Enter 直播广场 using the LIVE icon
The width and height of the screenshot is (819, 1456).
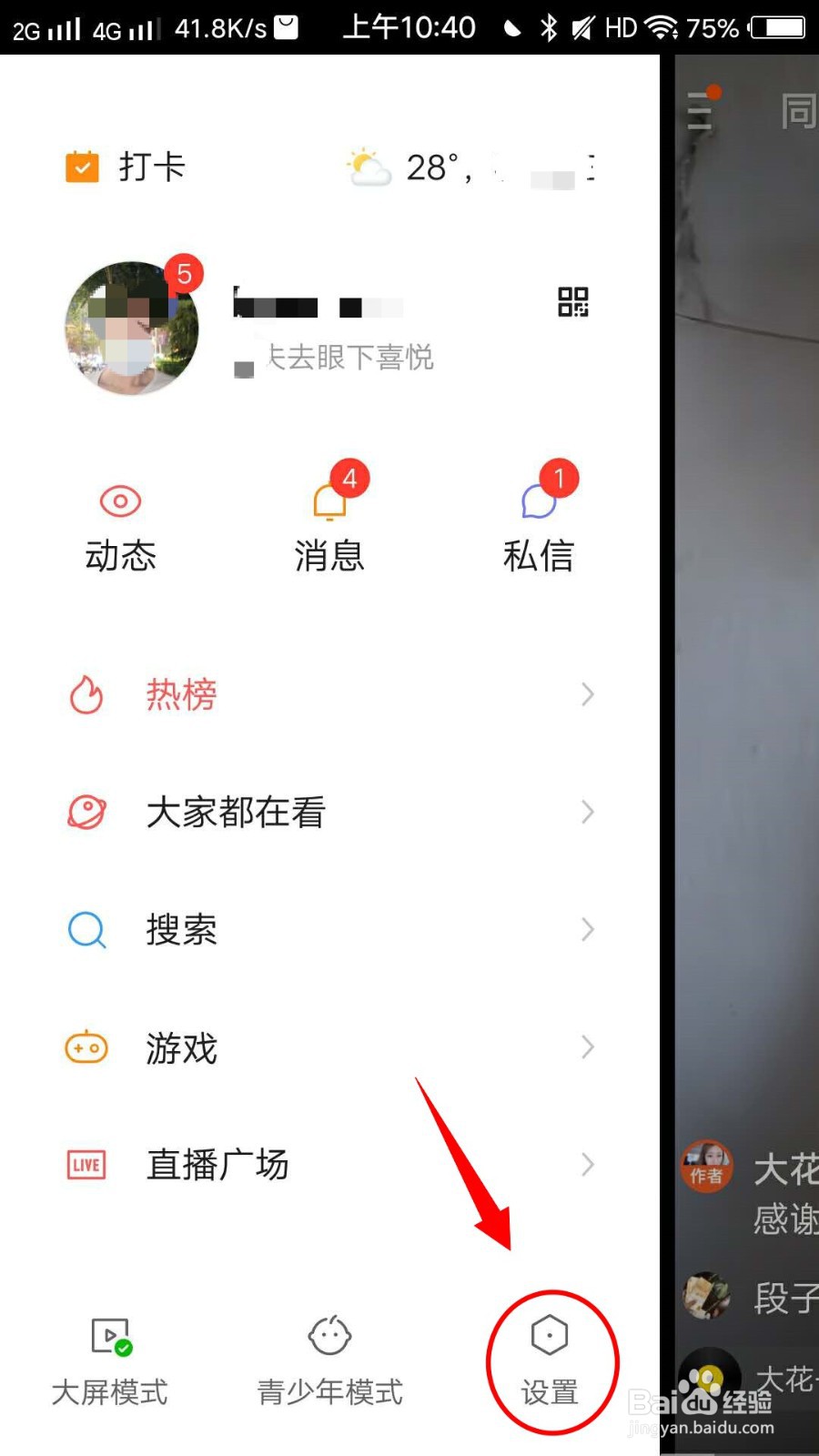[x=85, y=1165]
